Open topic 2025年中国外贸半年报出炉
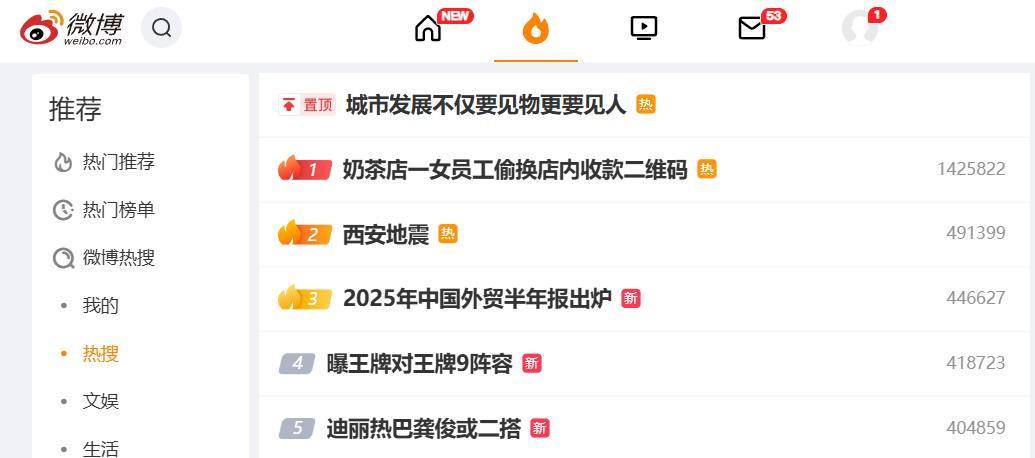1035x458 pixels. click(477, 299)
